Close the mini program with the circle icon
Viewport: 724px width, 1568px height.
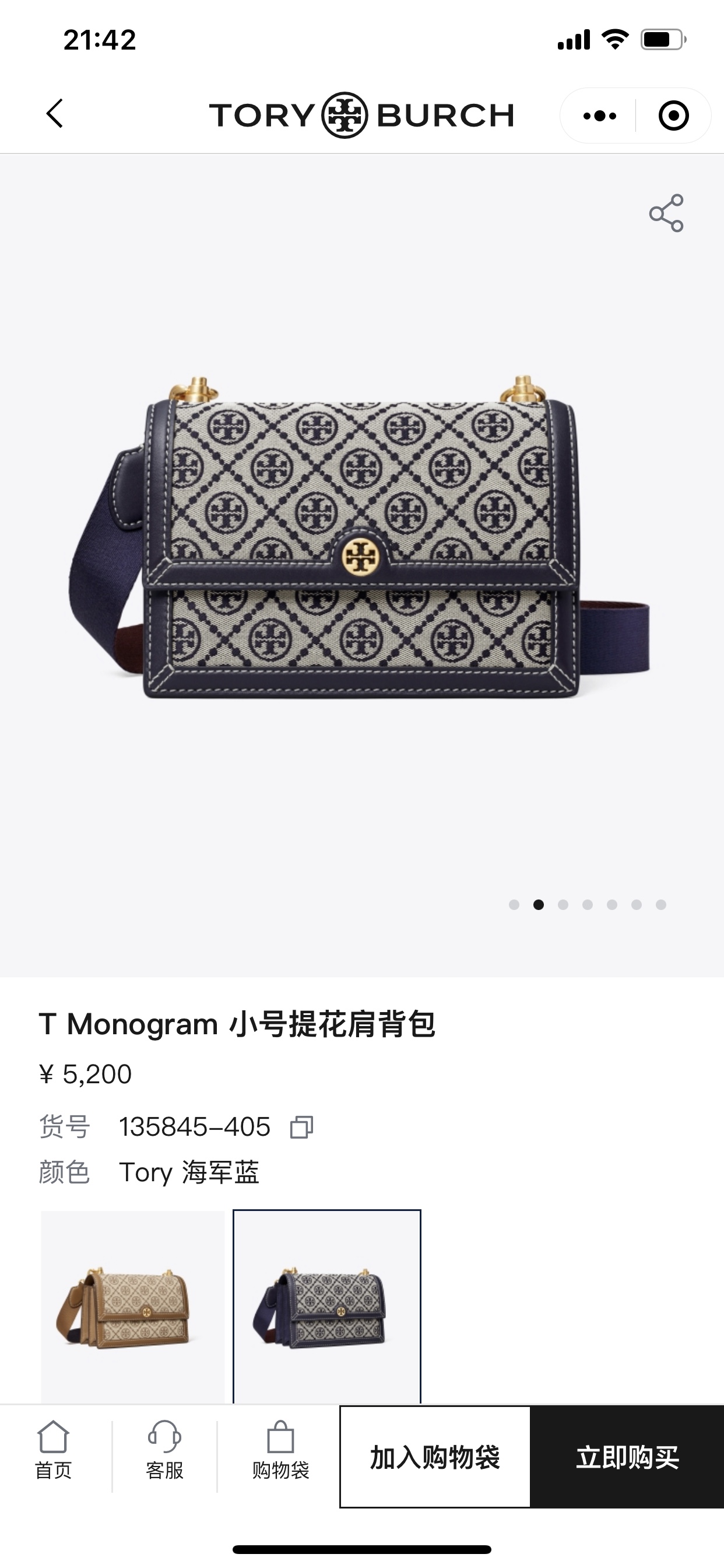pyautogui.click(x=673, y=116)
